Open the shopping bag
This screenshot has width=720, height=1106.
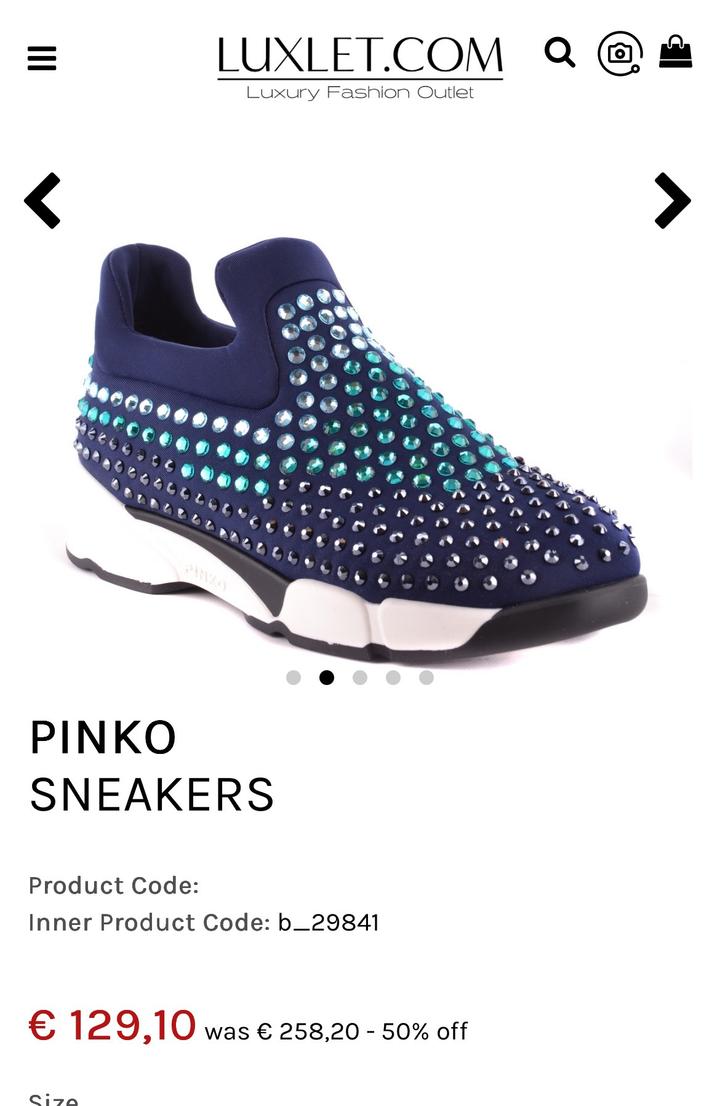pyautogui.click(x=676, y=53)
